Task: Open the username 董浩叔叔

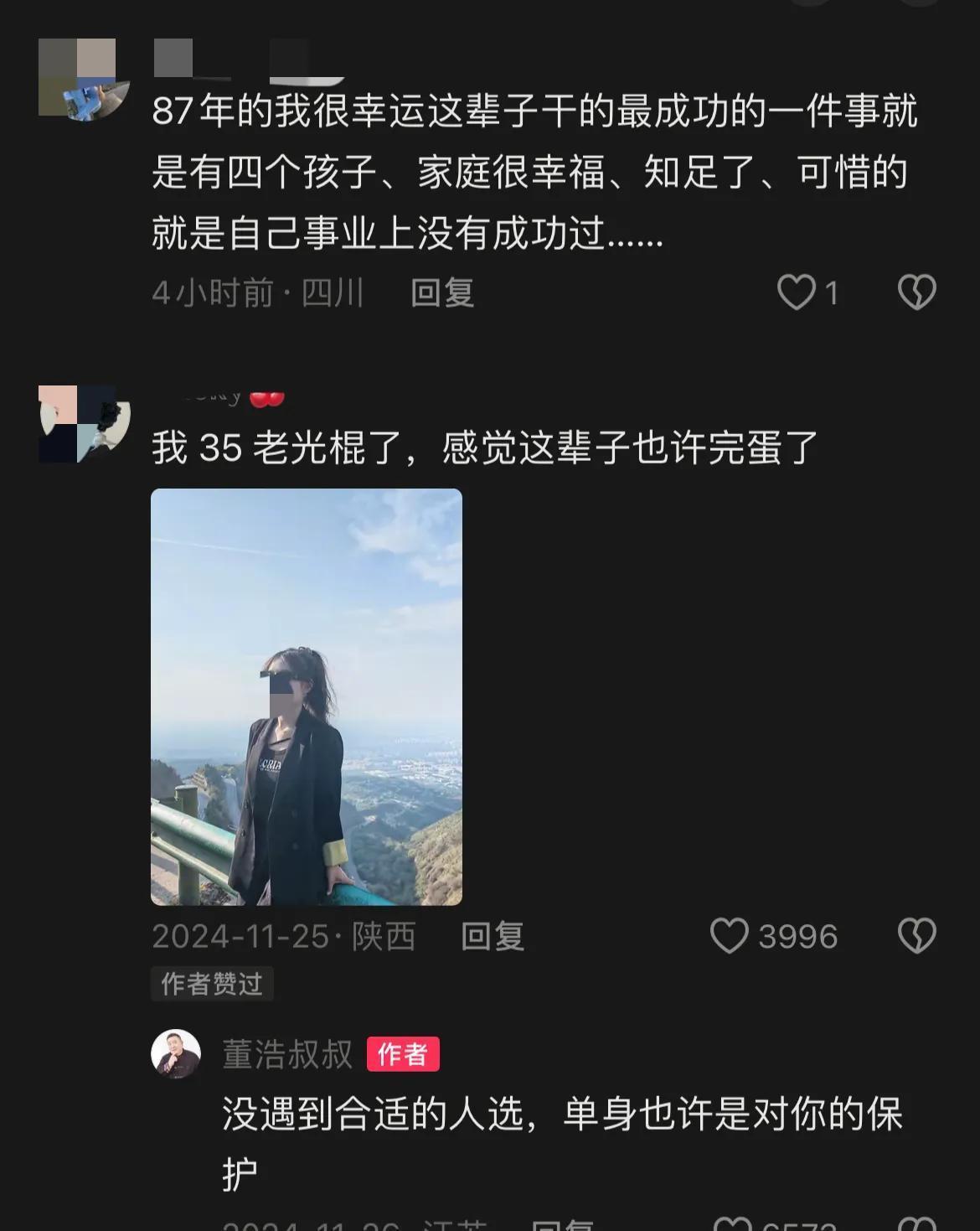Action: tap(287, 1054)
